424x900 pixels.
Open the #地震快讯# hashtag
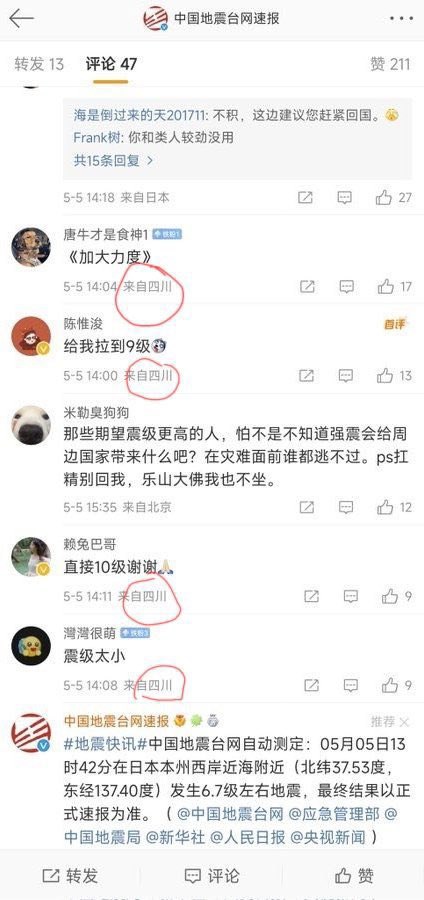[x=106, y=744]
